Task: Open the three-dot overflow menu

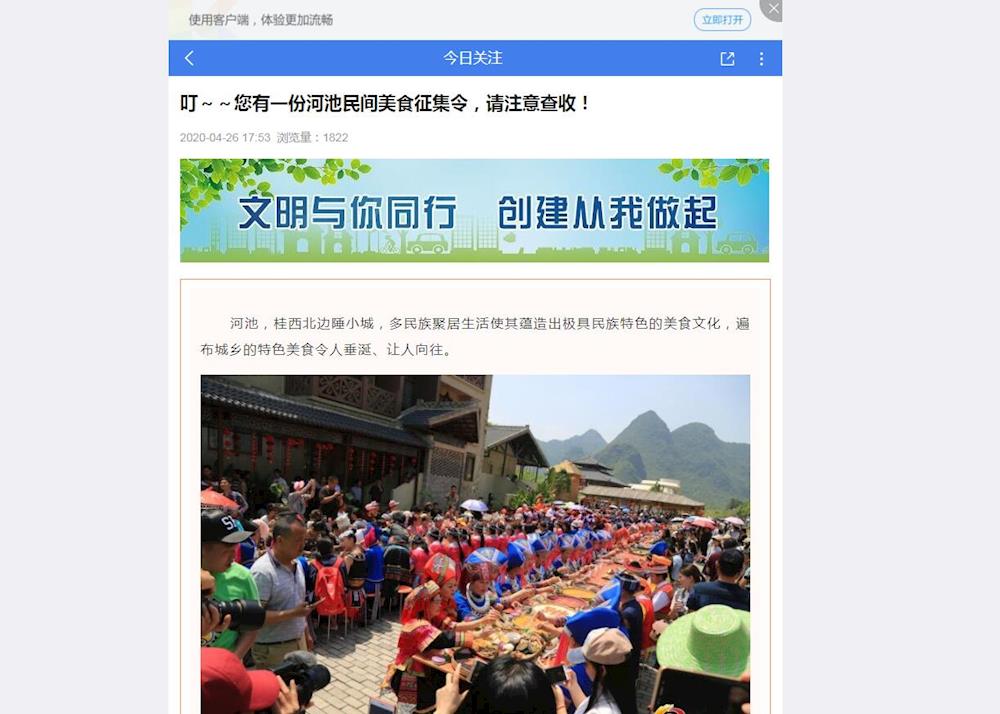Action: click(x=761, y=59)
